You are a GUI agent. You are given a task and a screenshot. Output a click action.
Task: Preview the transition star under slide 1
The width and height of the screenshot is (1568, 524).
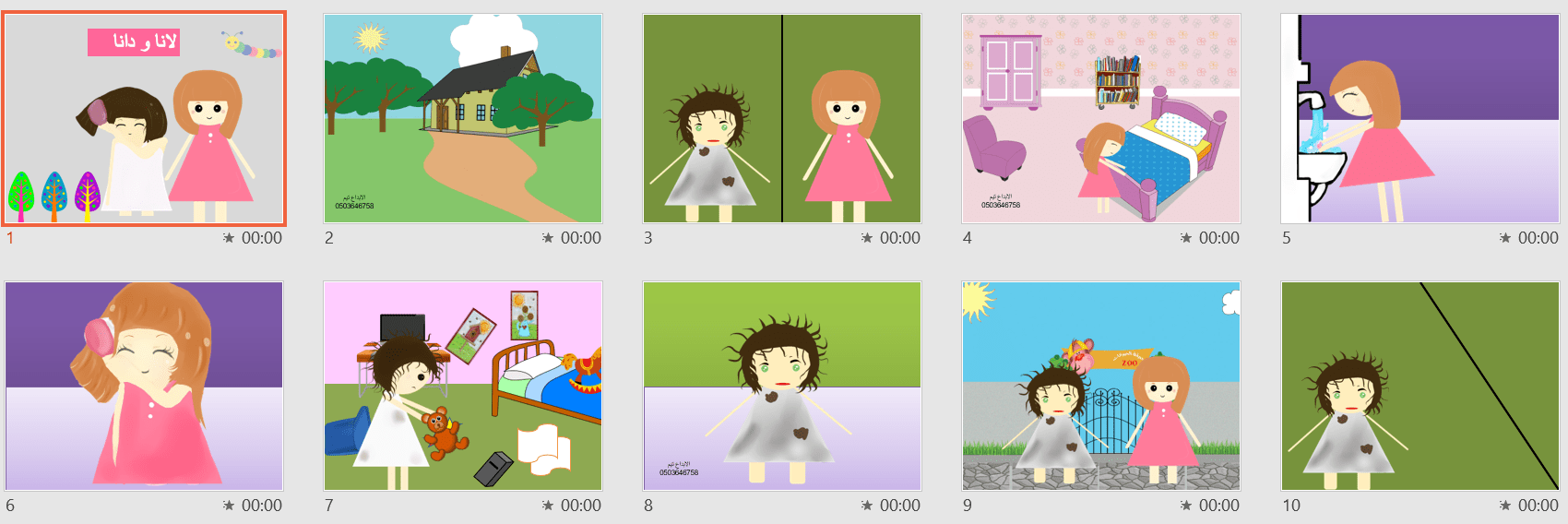pyautogui.click(x=229, y=238)
